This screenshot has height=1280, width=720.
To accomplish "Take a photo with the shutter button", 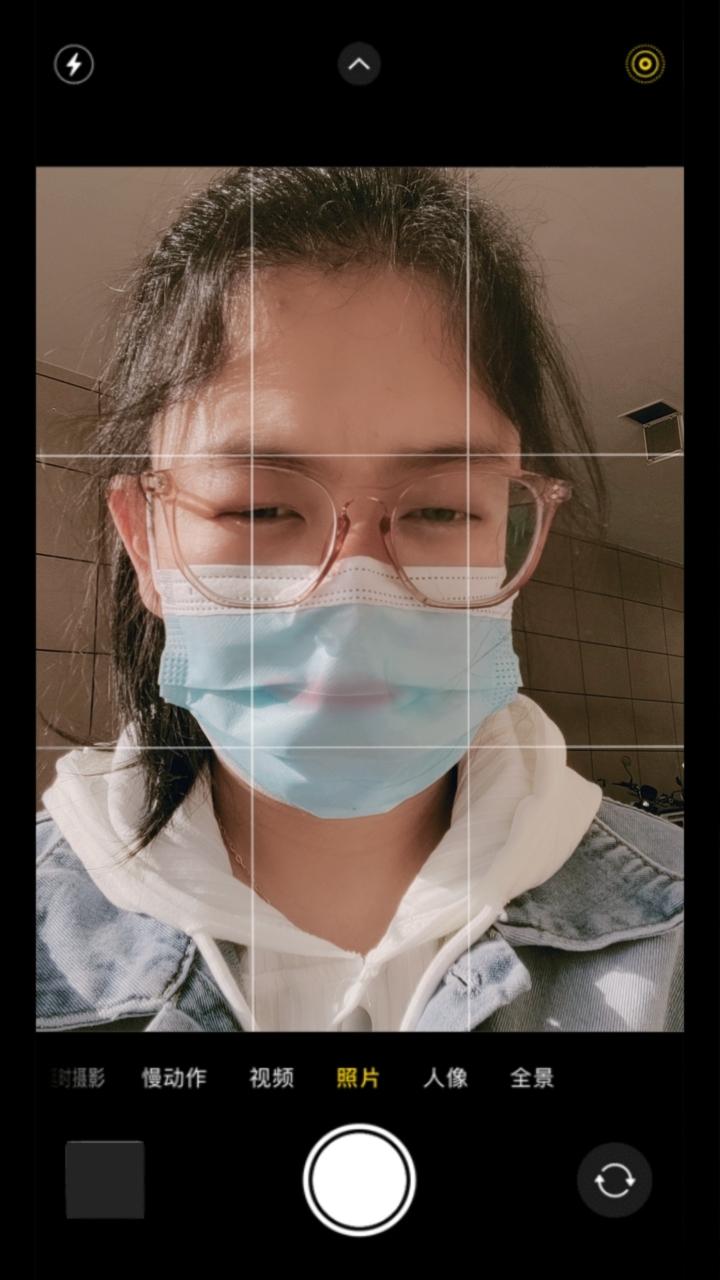I will pyautogui.click(x=359, y=1180).
